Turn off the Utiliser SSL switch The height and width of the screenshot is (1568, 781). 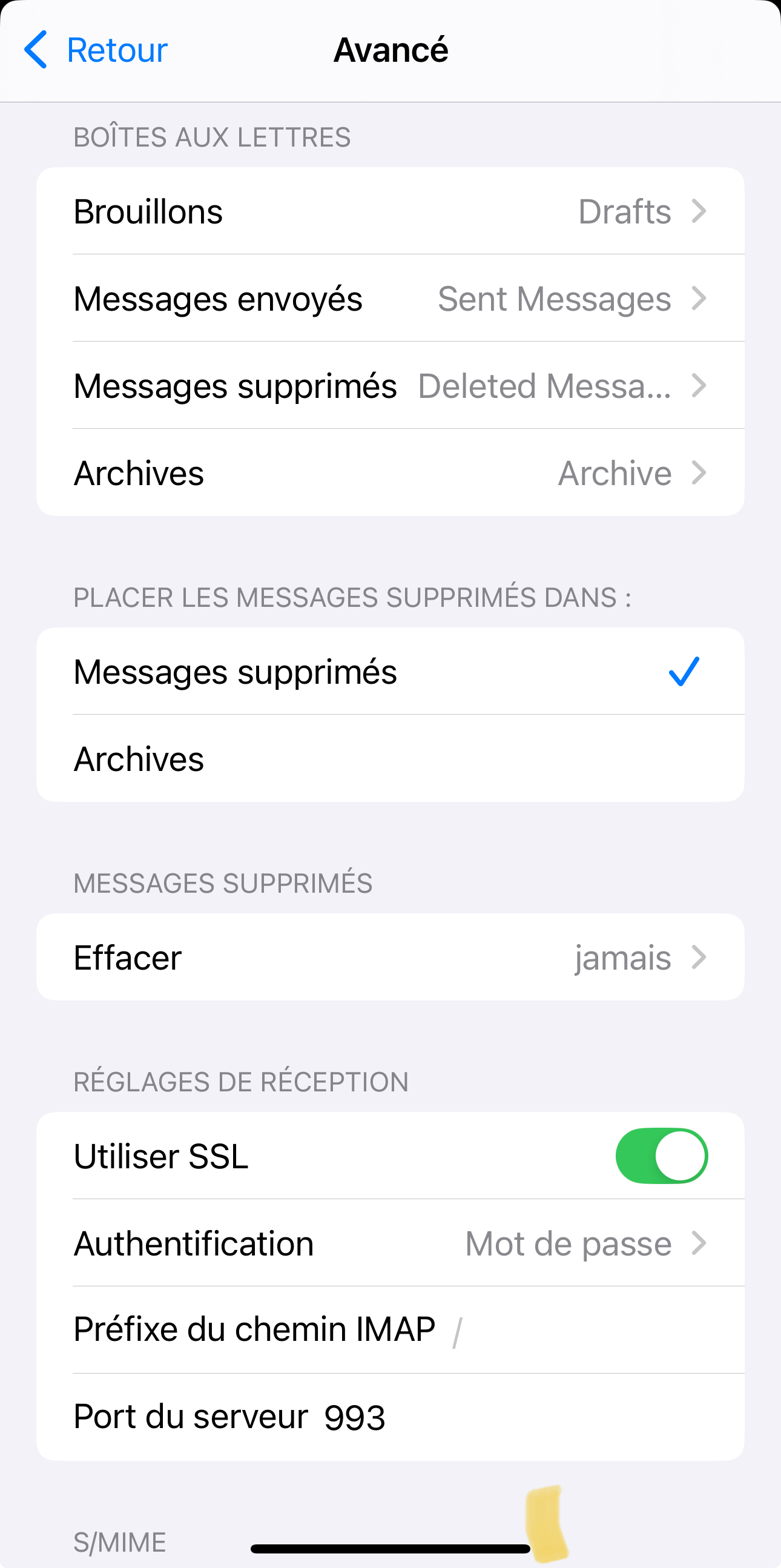661,1156
